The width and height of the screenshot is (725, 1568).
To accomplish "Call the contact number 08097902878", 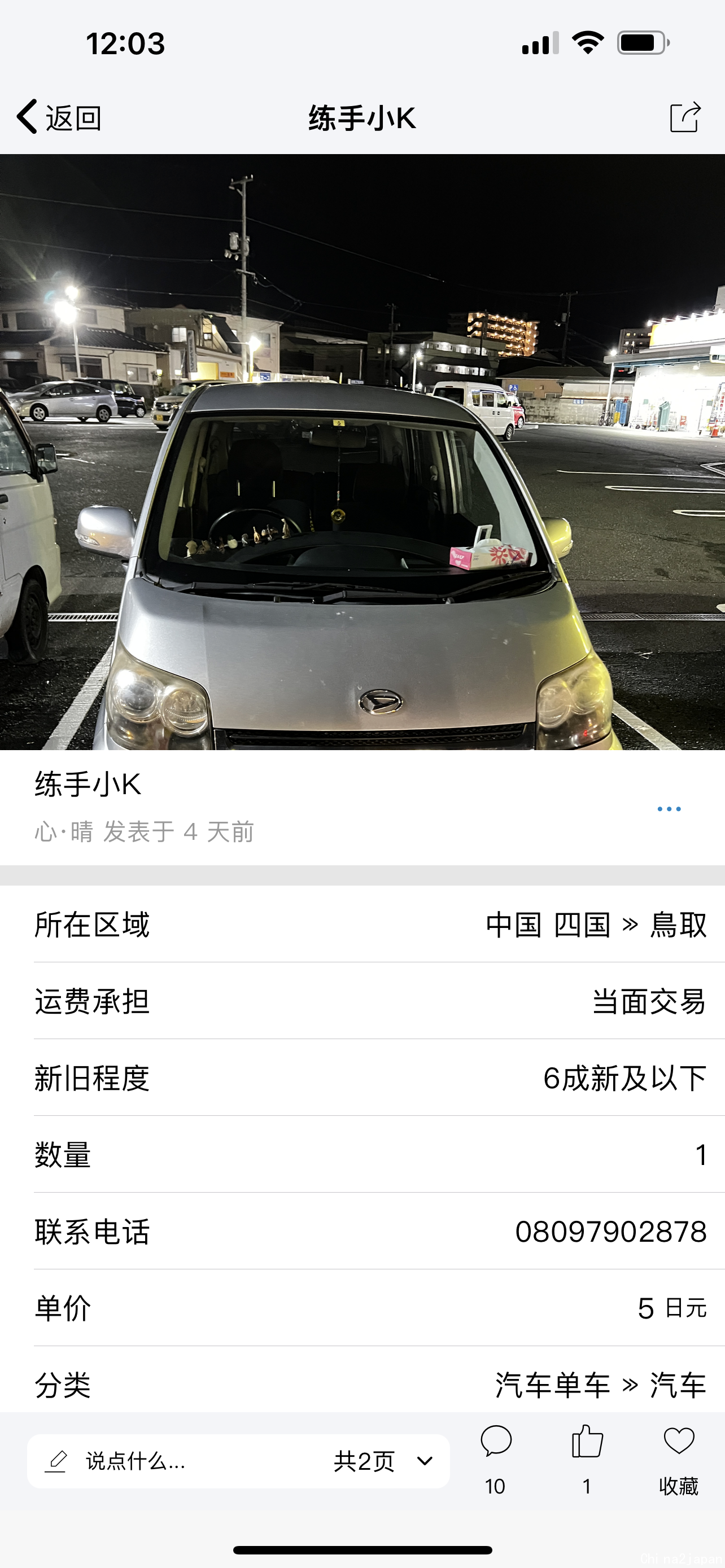I will click(x=610, y=1232).
